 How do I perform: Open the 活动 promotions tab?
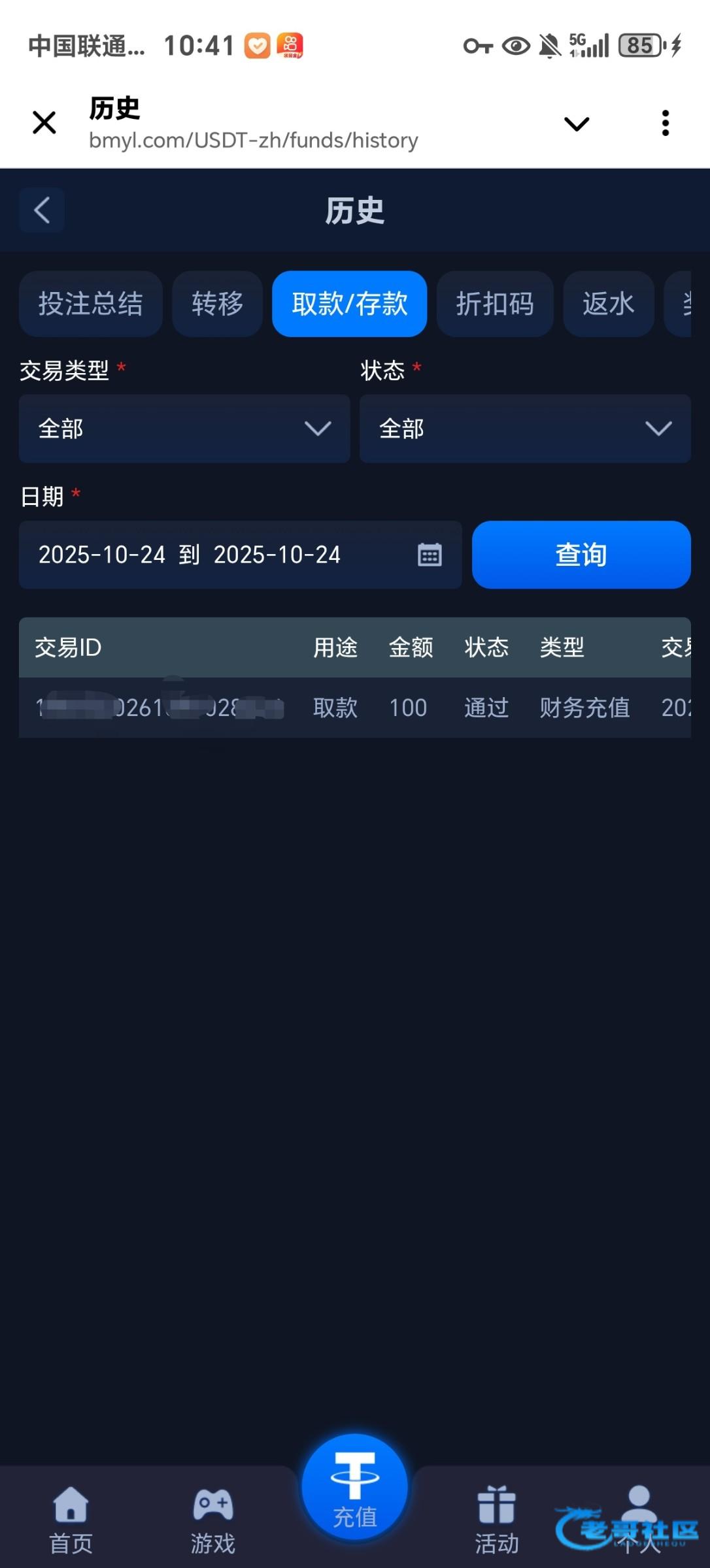496,1519
